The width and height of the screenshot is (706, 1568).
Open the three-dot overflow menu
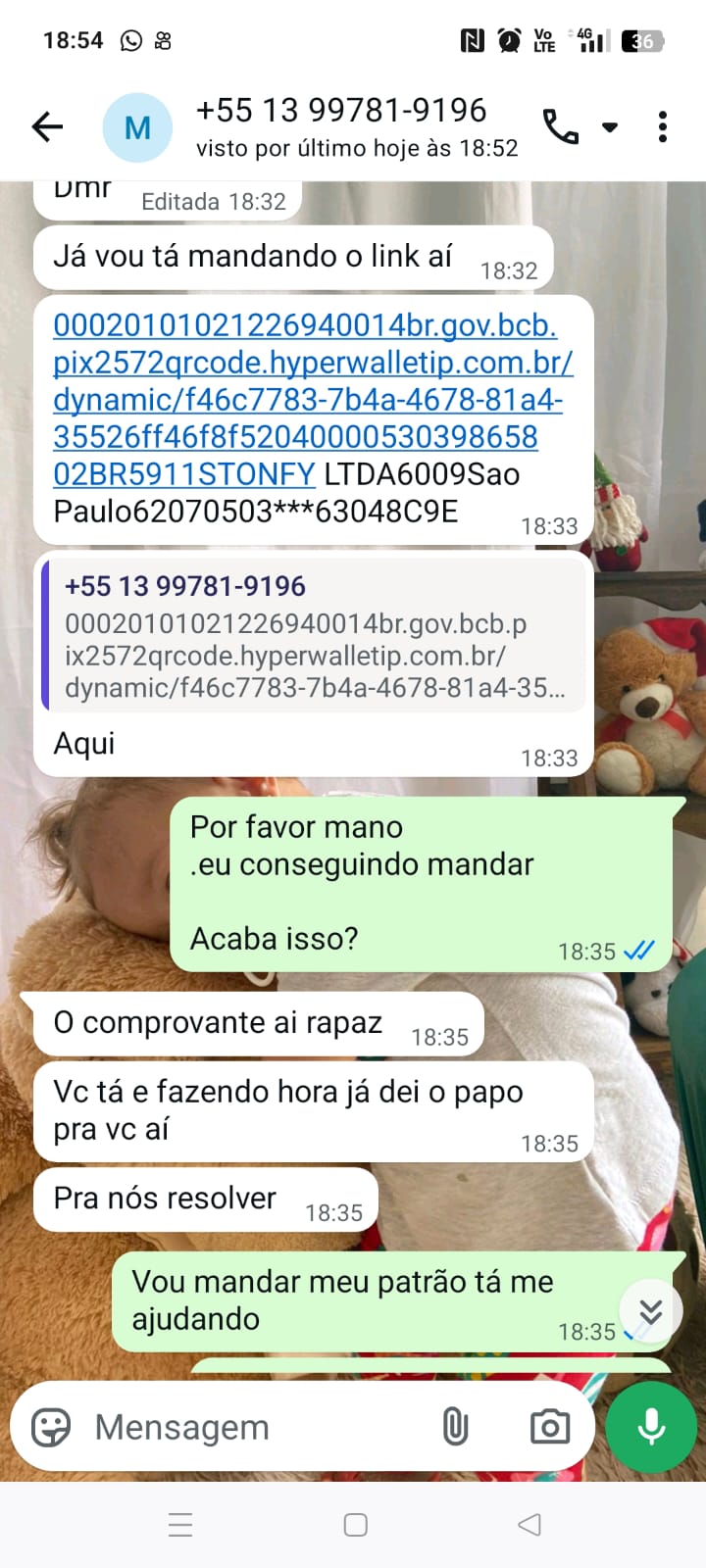[x=663, y=126]
